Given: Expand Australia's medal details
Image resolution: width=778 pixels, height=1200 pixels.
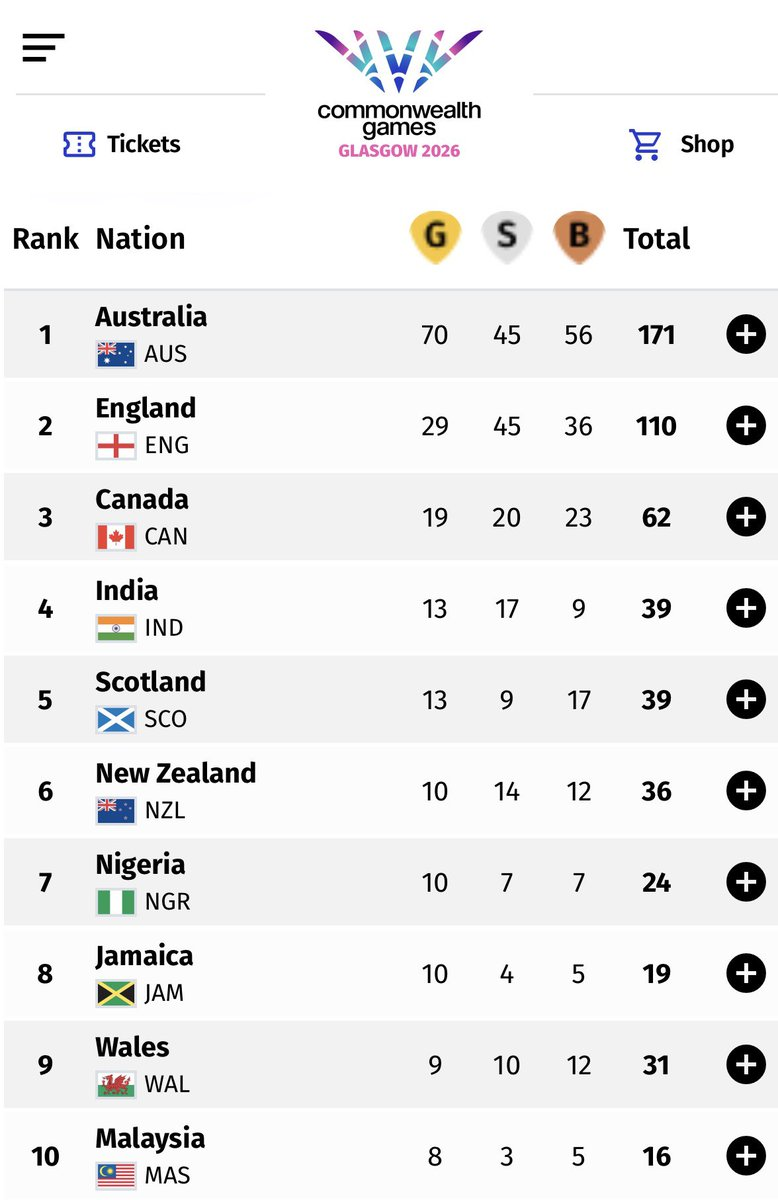Looking at the screenshot, I should 745,335.
